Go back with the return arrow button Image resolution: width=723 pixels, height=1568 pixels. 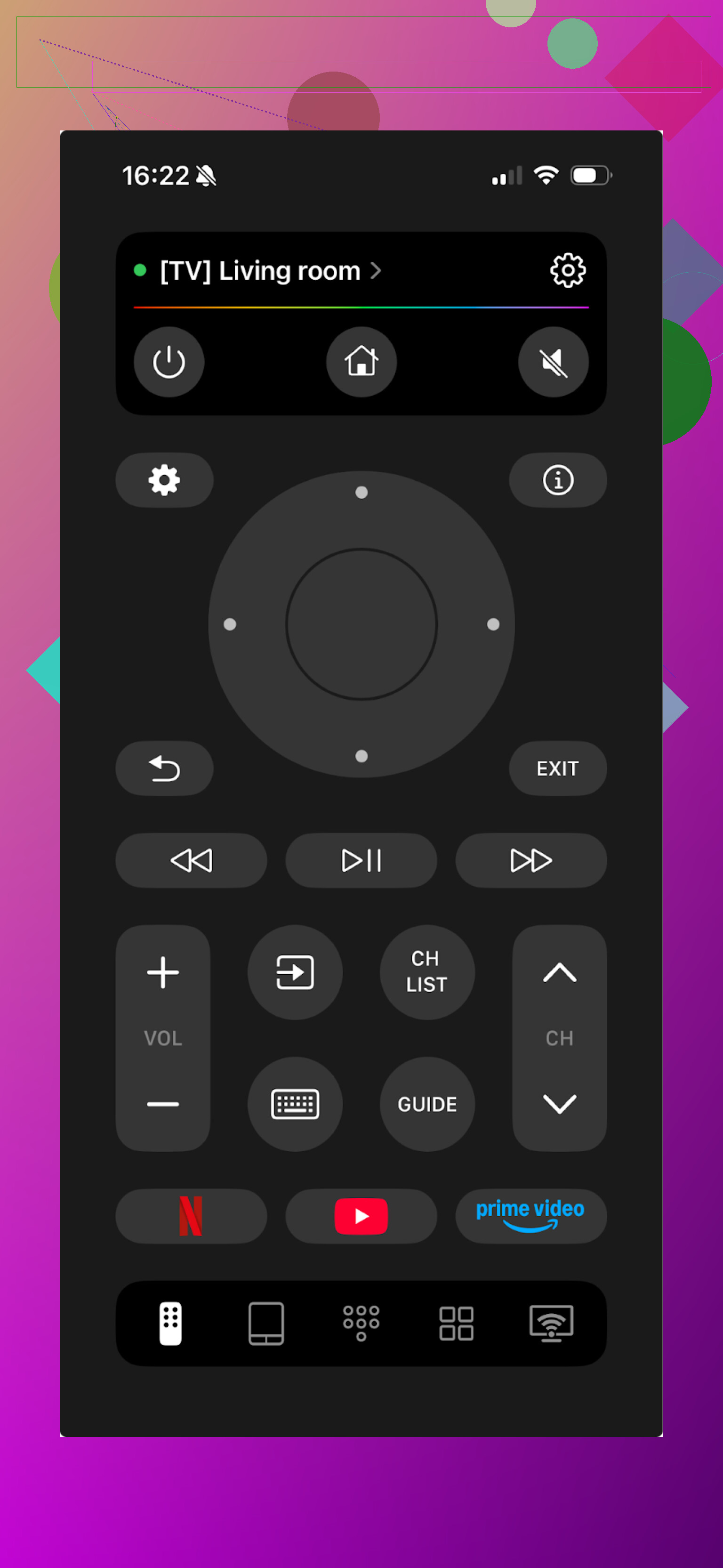click(x=164, y=768)
